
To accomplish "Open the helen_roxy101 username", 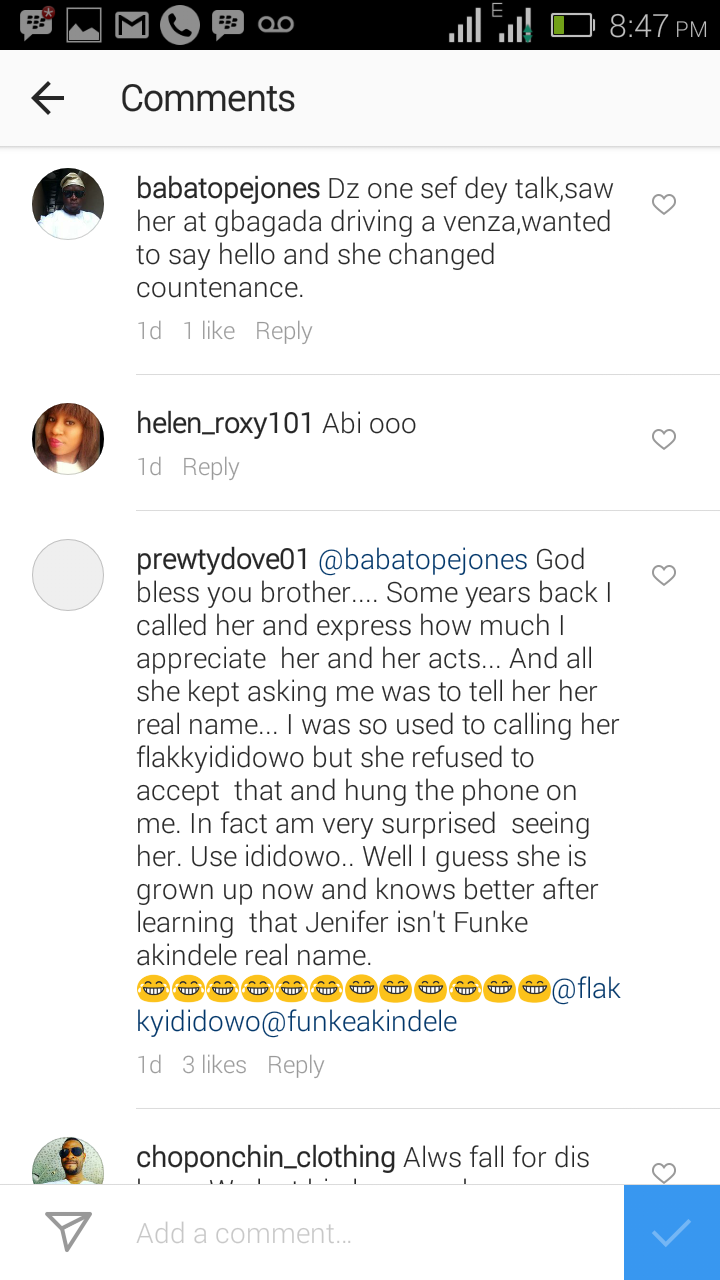I will [225, 424].
